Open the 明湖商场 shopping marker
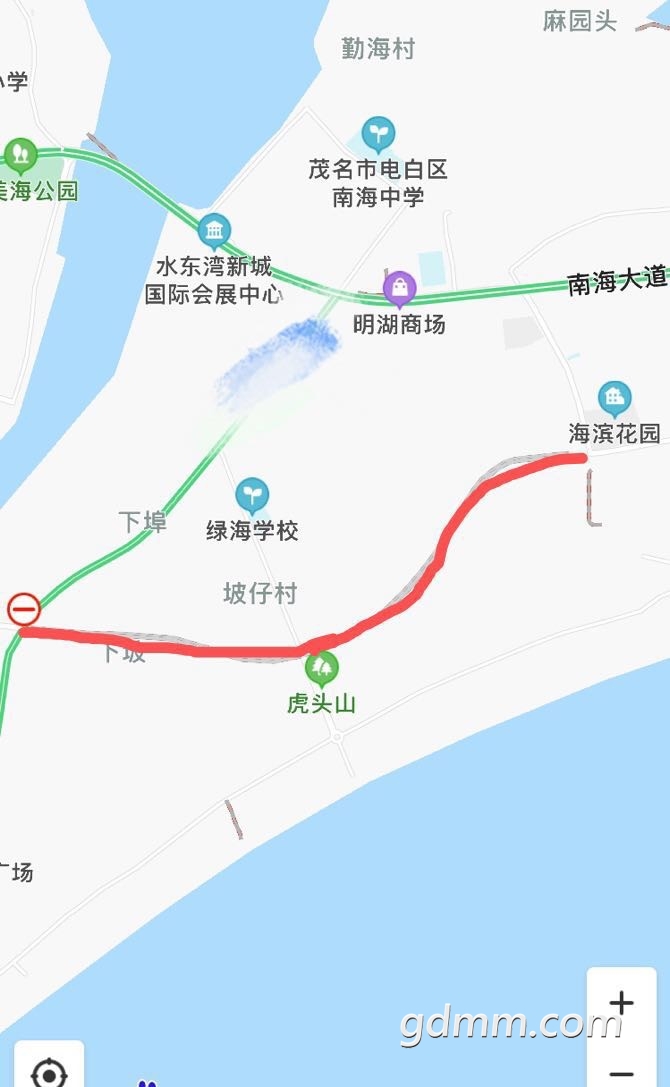The image size is (670, 1087). click(x=400, y=288)
